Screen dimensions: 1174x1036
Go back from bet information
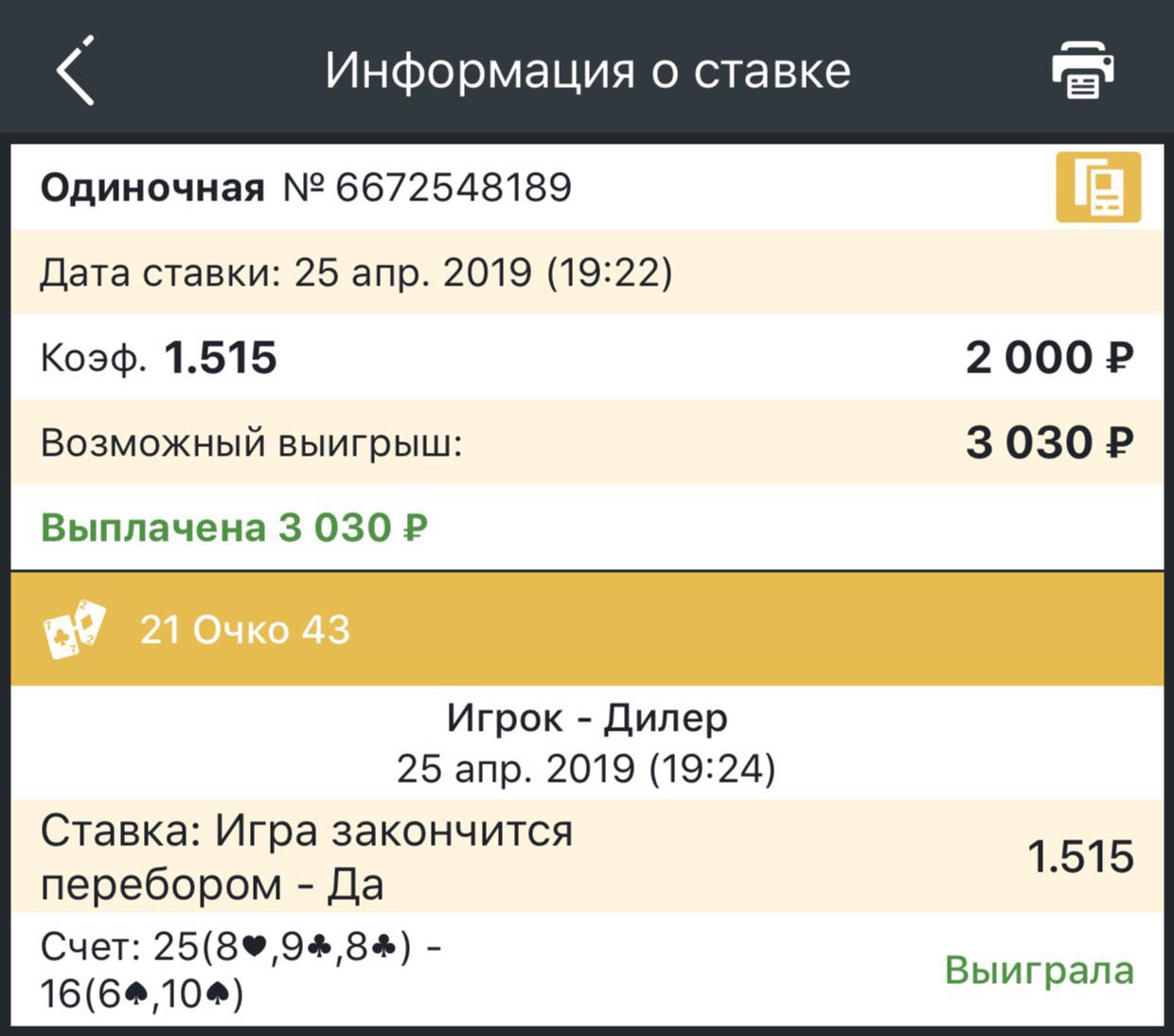tap(76, 70)
